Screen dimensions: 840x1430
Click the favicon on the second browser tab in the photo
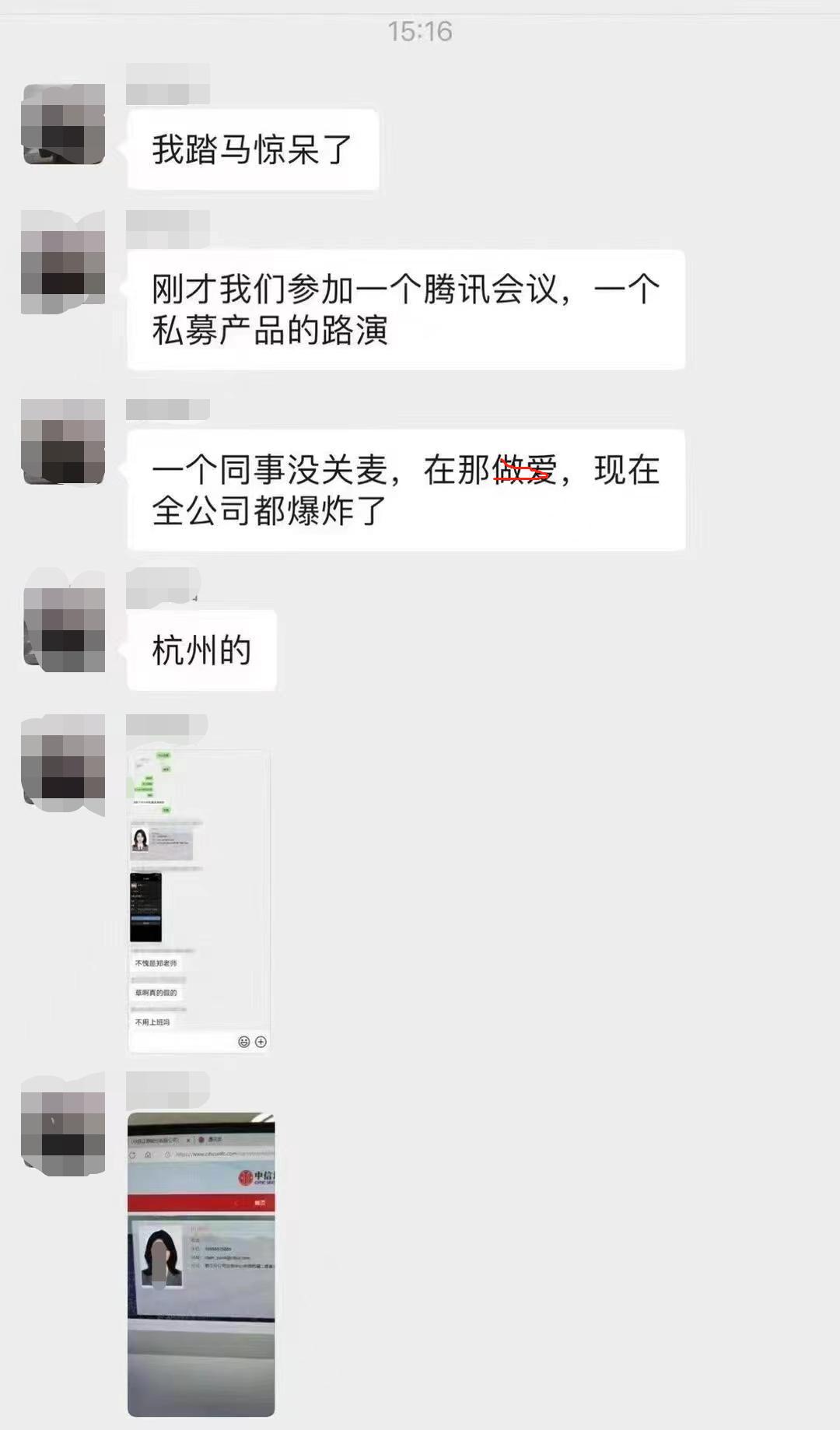click(201, 1141)
